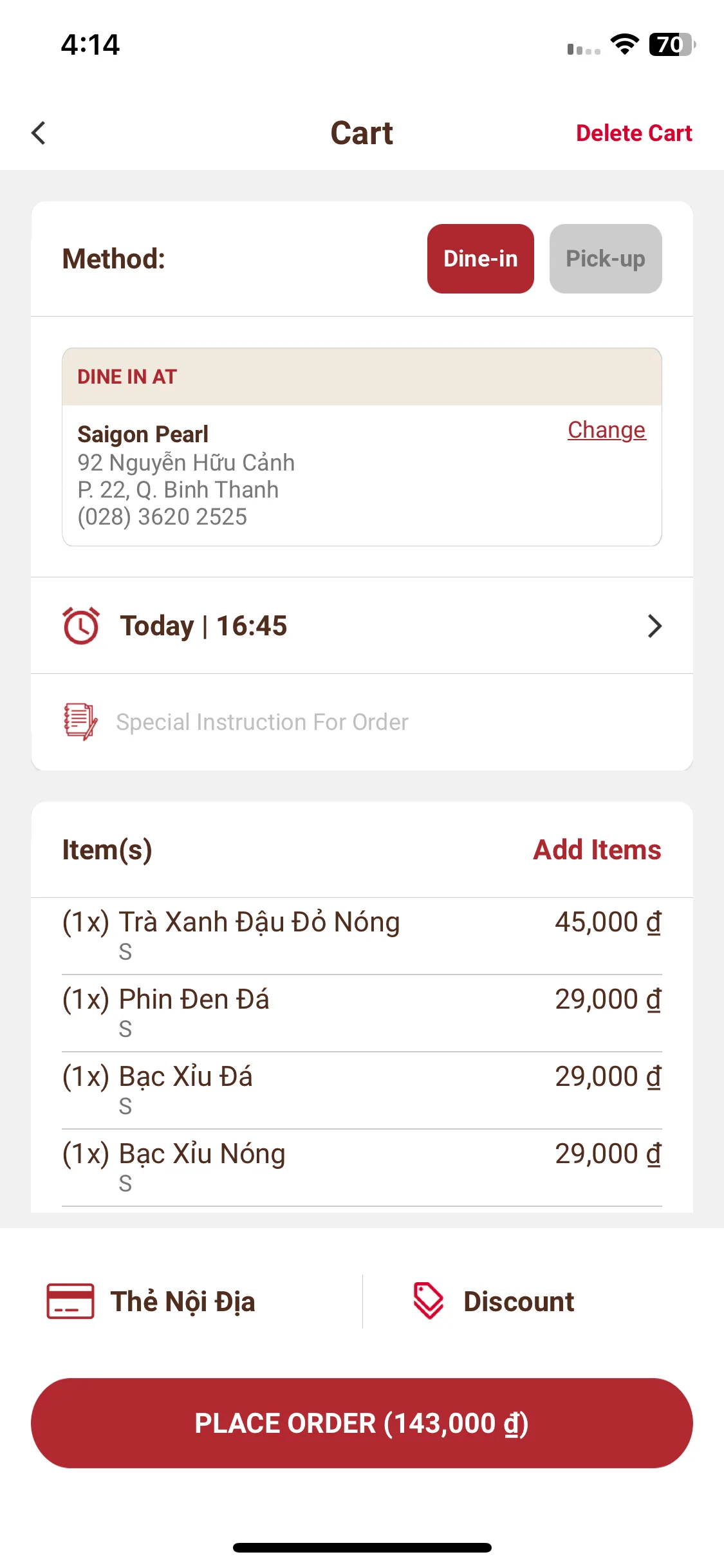The image size is (724, 1568).
Task: Select the Dine-in method
Action: (x=480, y=259)
